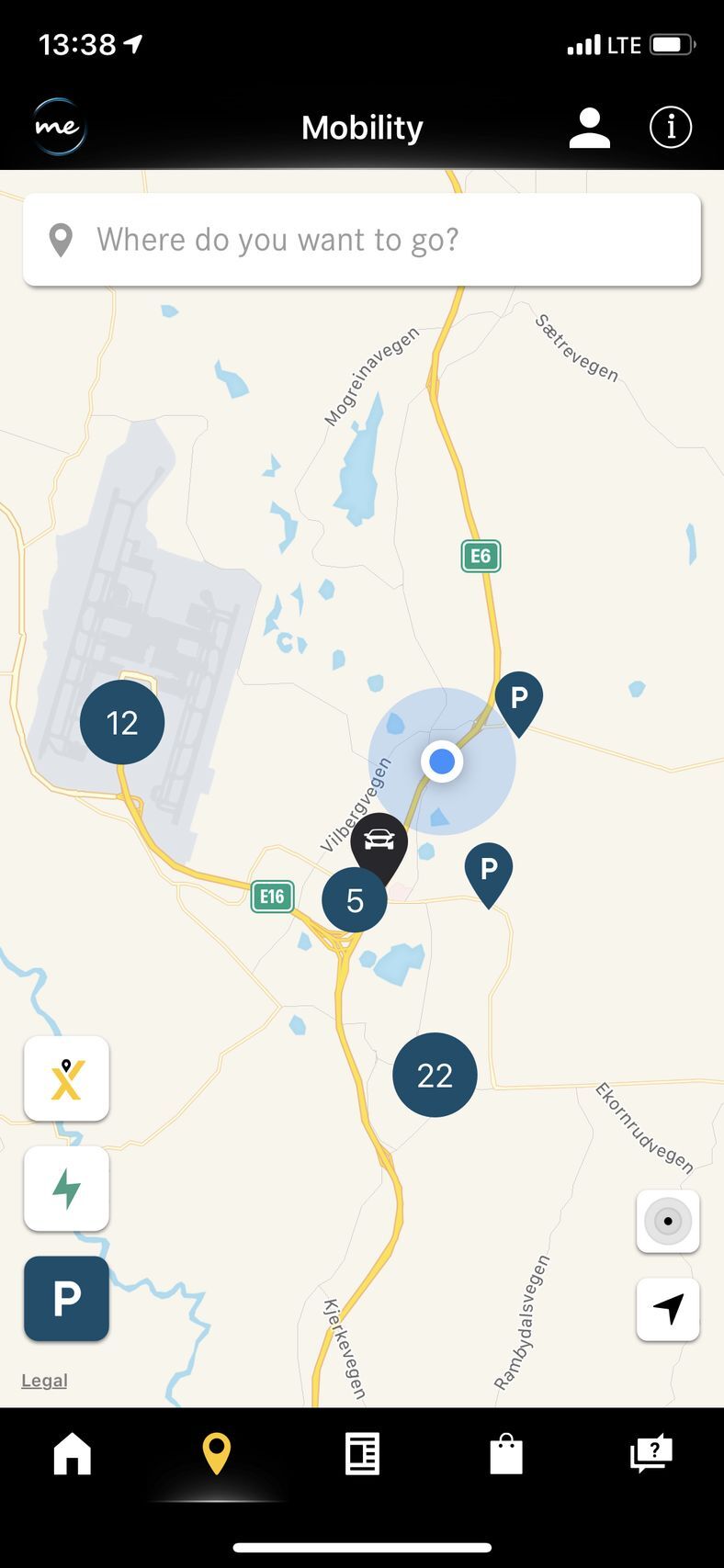Toggle the parking filter button

pos(66,1298)
